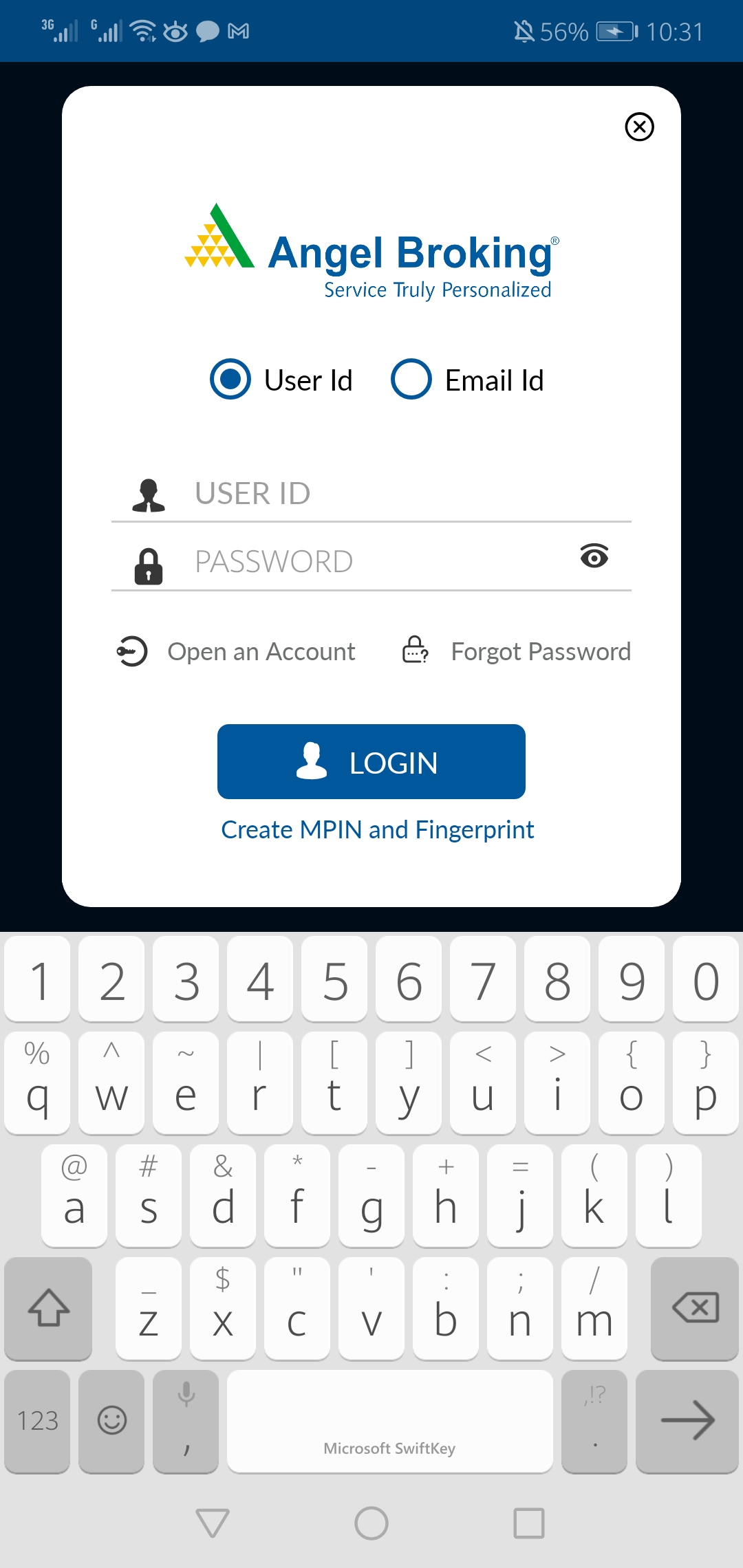Tap the keyboard backspace key
The image size is (743, 1568).
(x=695, y=1308)
